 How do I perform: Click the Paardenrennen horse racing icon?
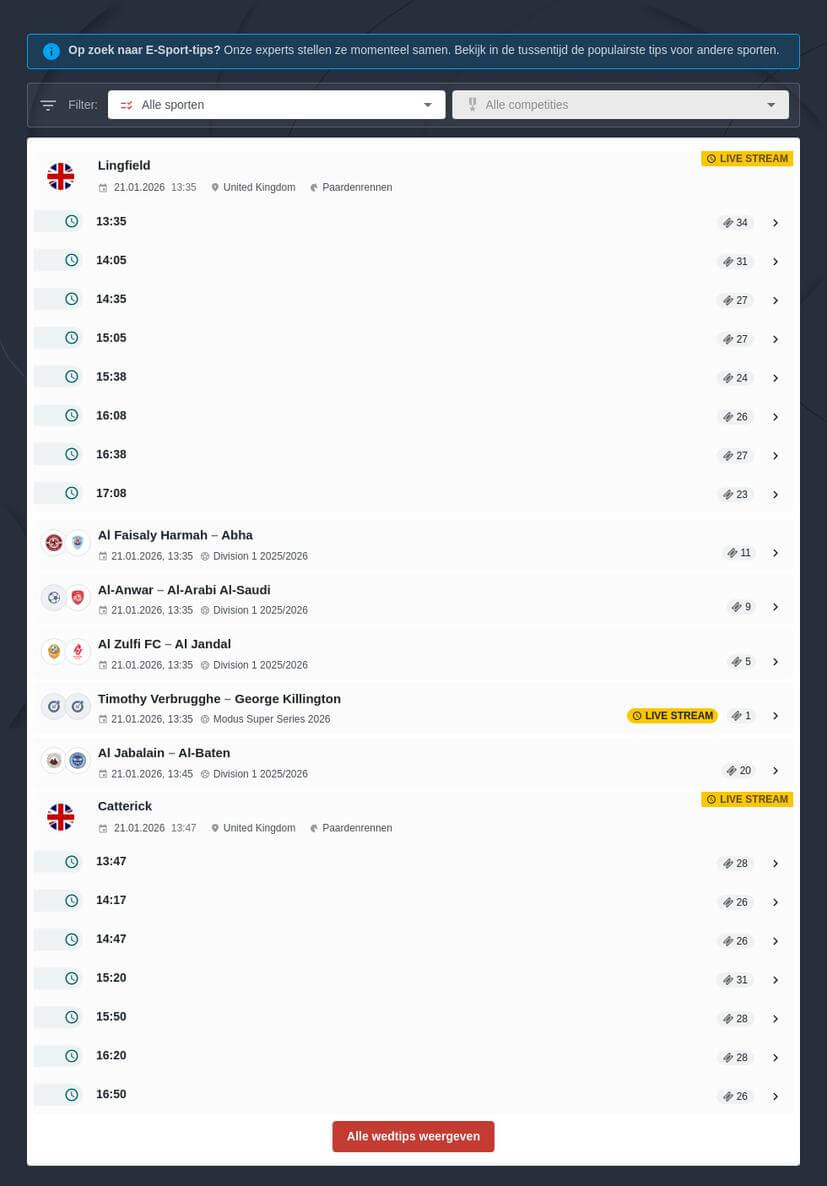(313, 187)
